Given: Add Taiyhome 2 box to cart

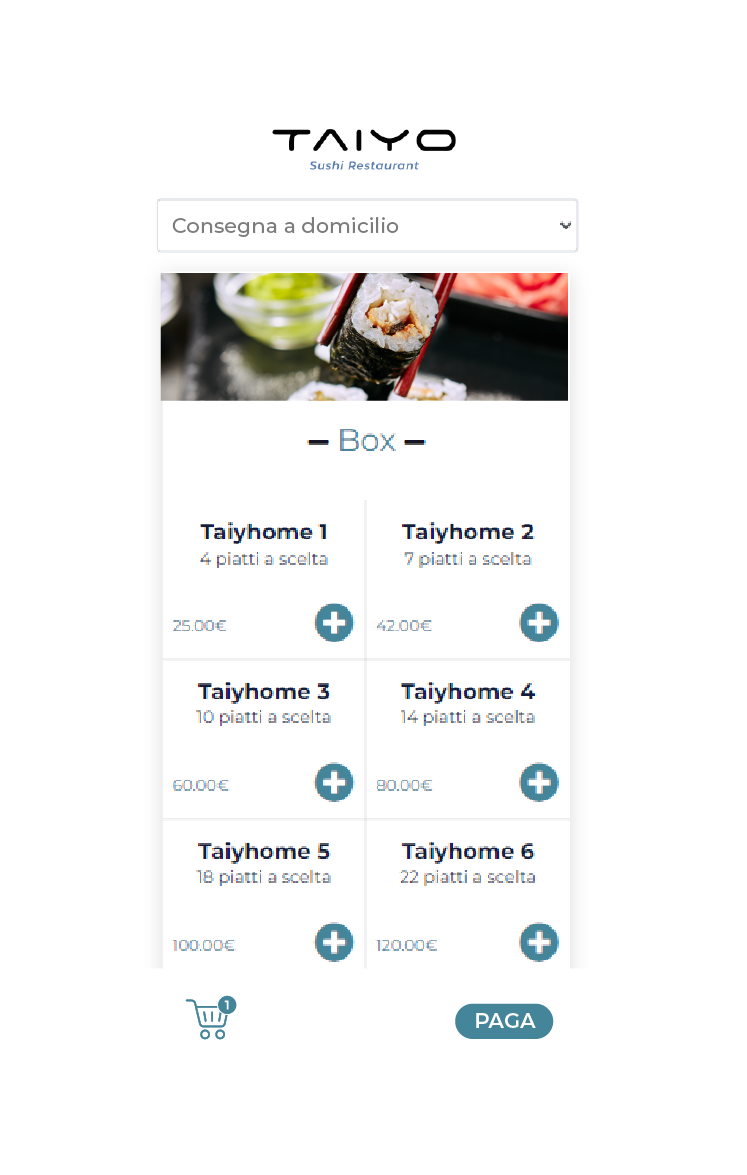Looking at the screenshot, I should pyautogui.click(x=538, y=623).
